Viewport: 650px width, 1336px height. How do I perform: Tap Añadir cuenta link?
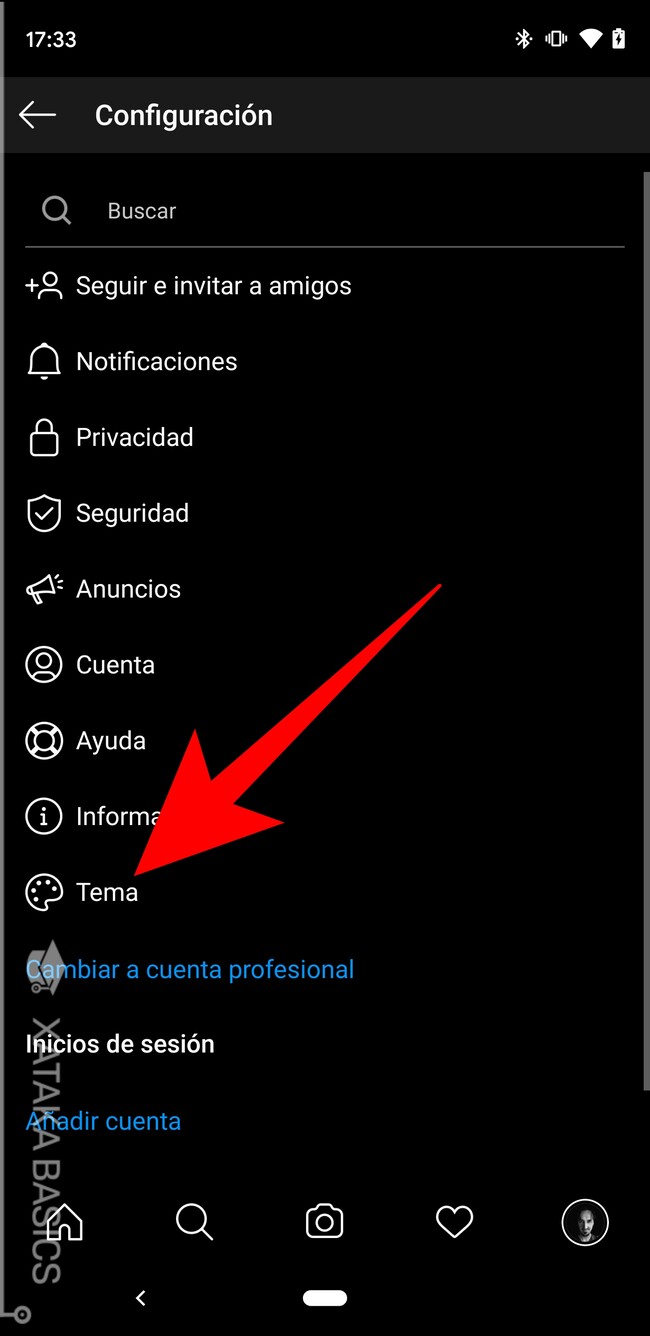[104, 1122]
